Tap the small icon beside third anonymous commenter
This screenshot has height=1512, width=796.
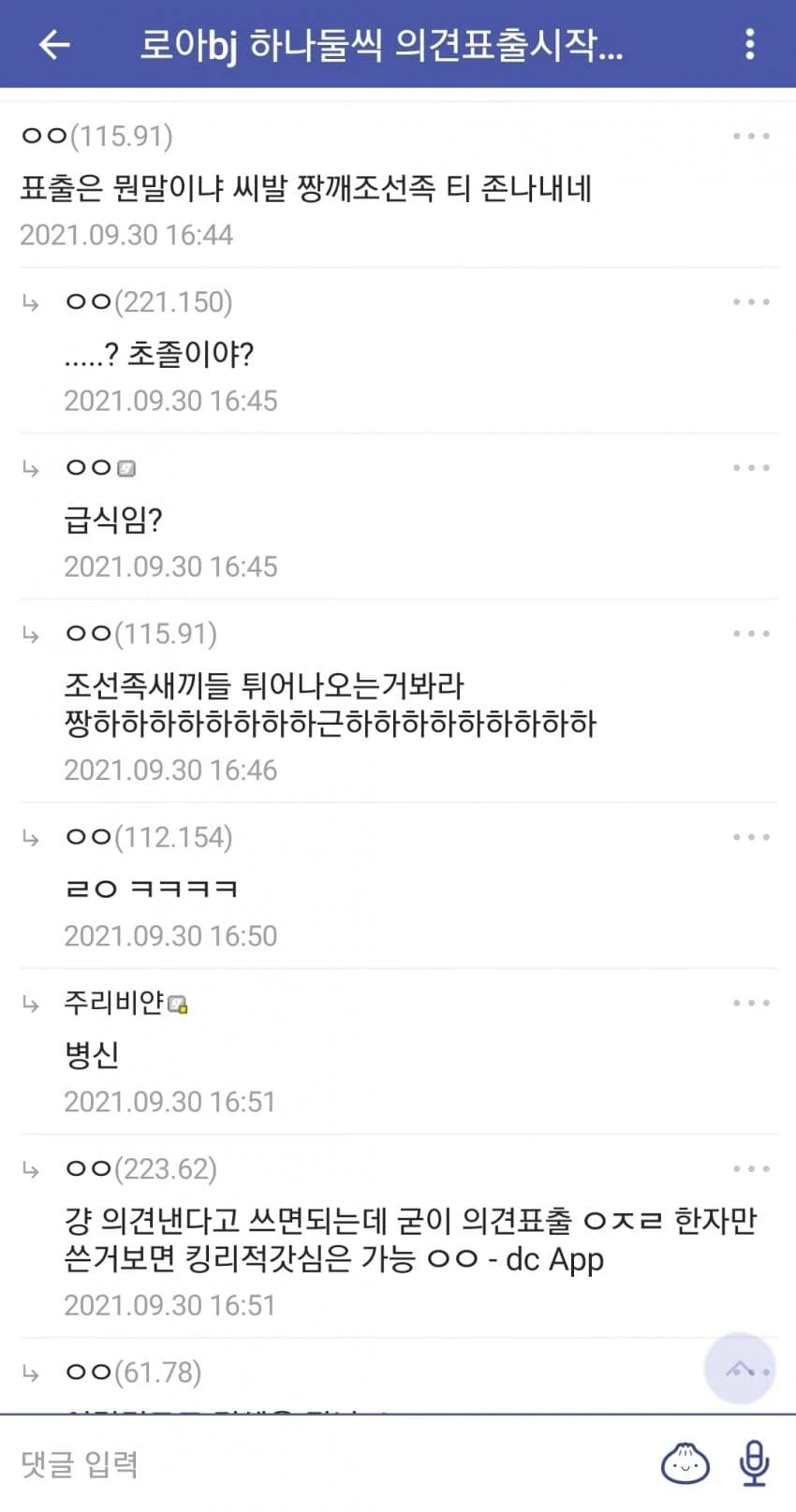[x=125, y=467]
